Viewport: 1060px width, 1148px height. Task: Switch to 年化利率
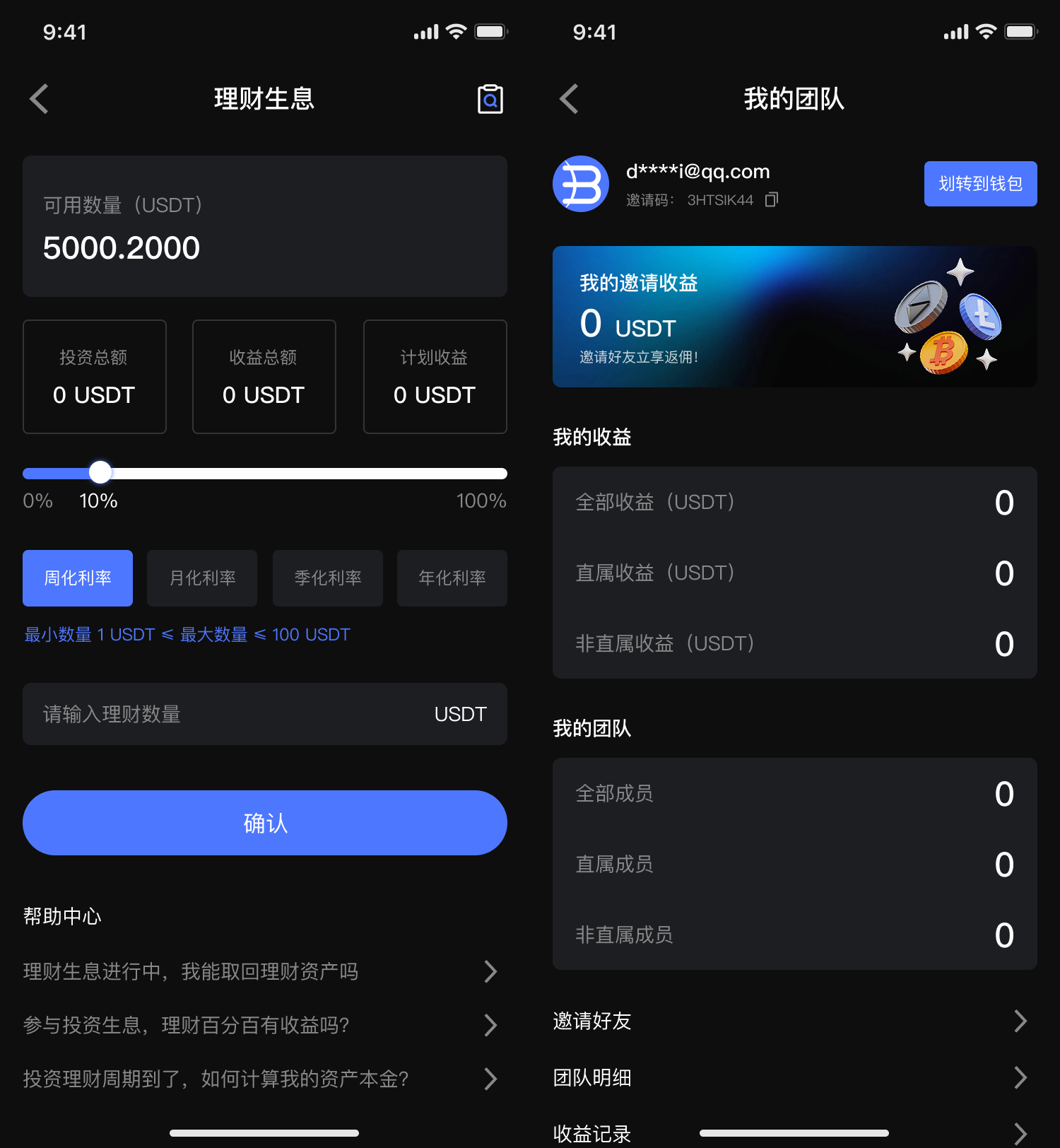pos(452,578)
